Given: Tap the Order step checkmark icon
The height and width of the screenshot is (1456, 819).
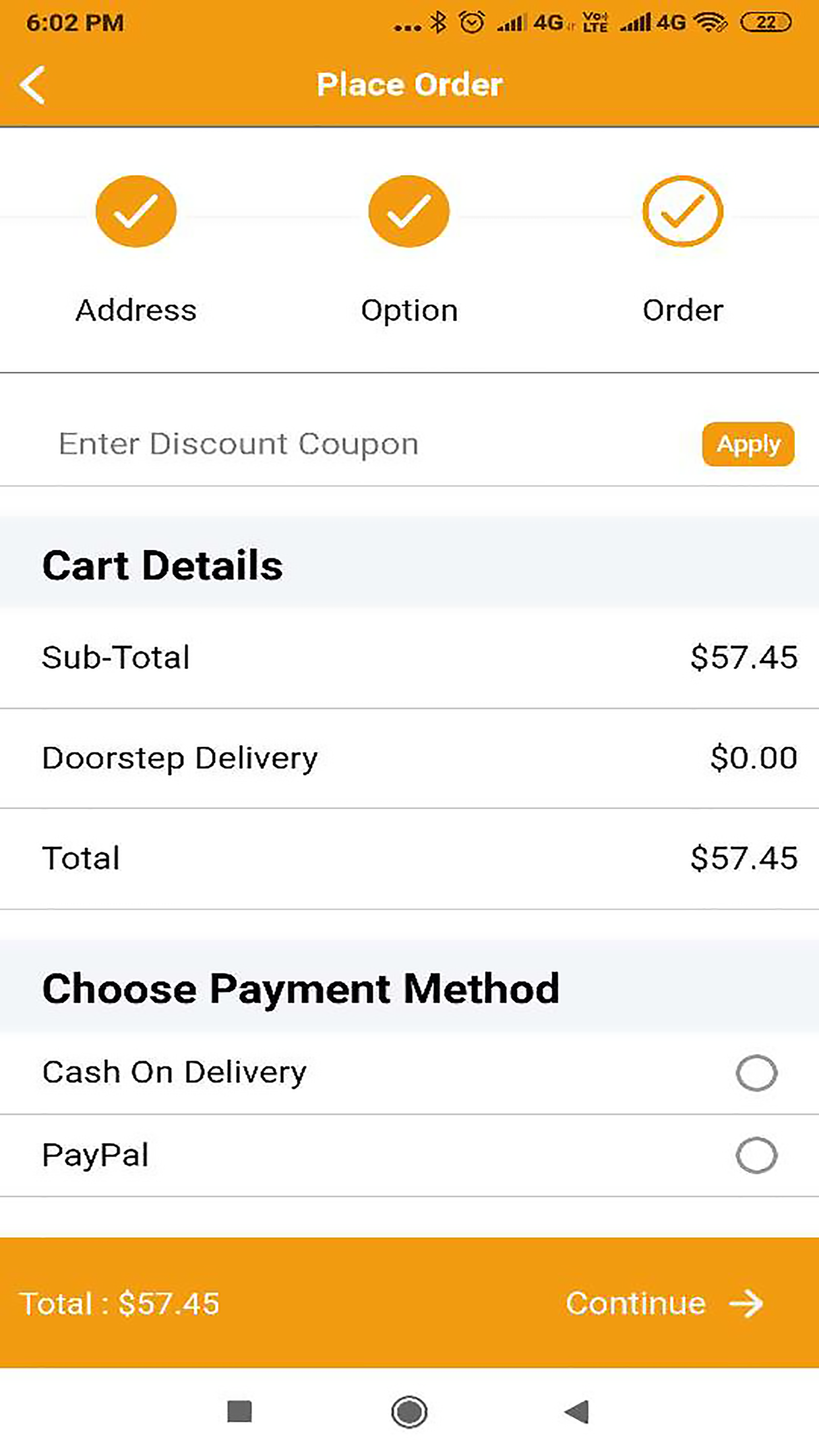Looking at the screenshot, I should click(682, 211).
